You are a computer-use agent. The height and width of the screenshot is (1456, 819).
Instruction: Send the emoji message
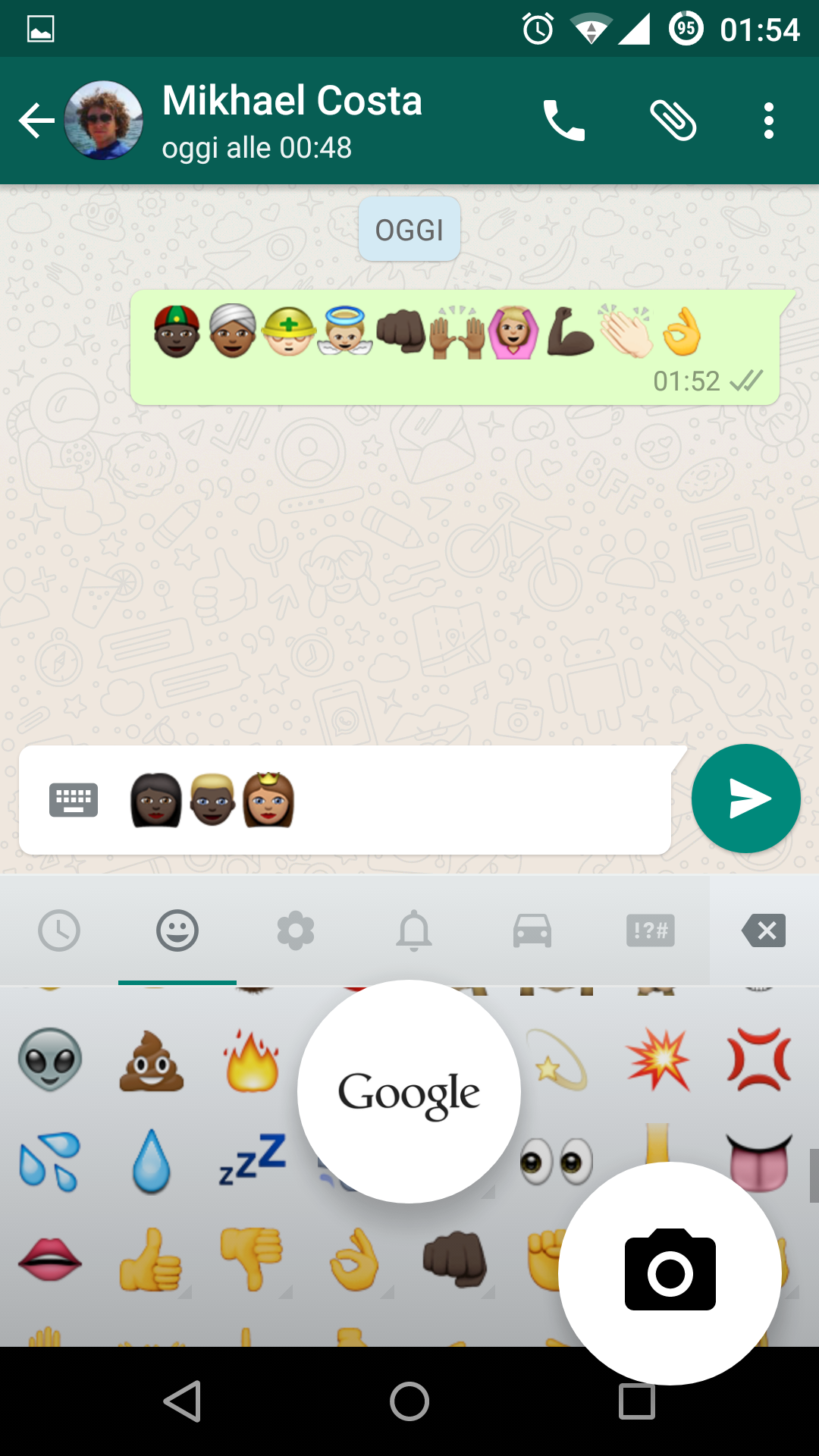[x=746, y=799]
